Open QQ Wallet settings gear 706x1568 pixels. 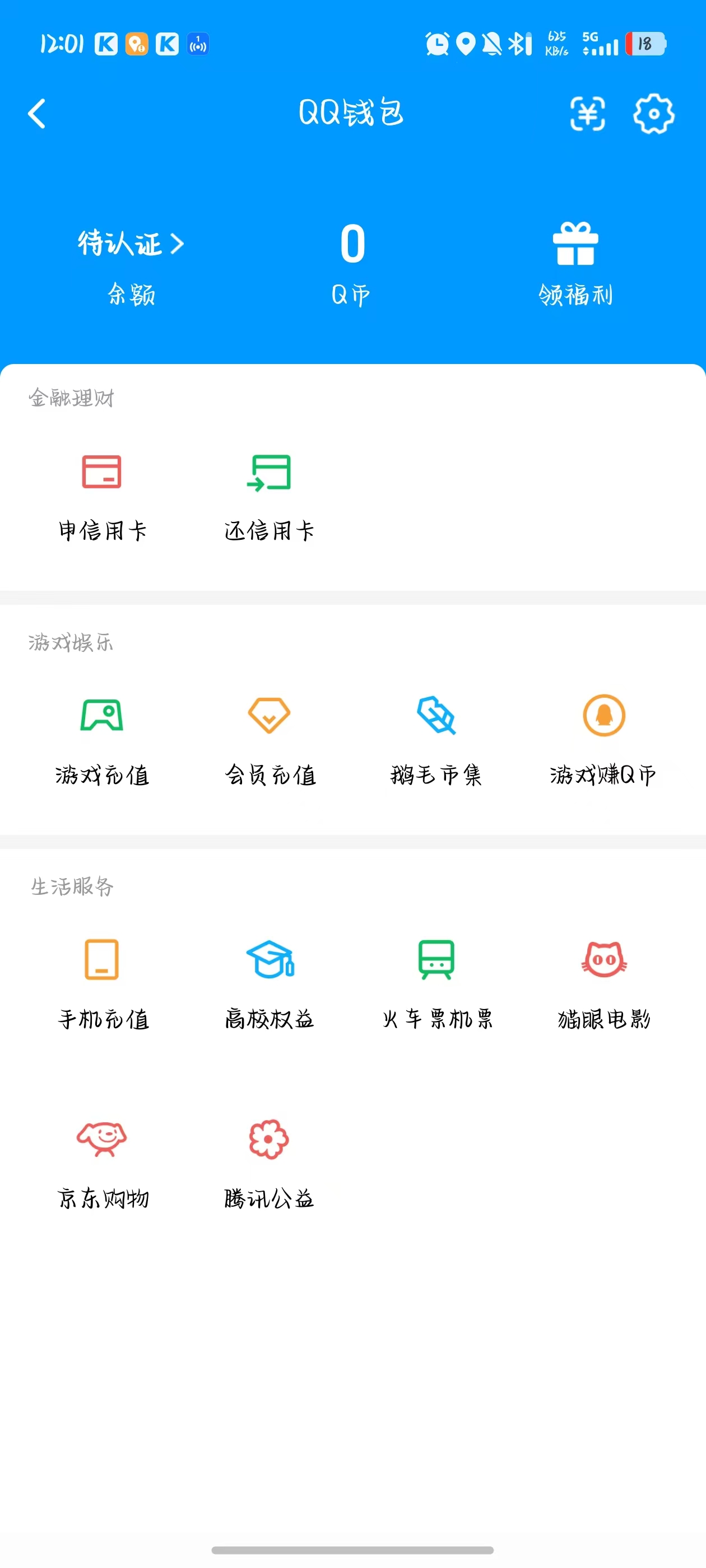pos(655,114)
